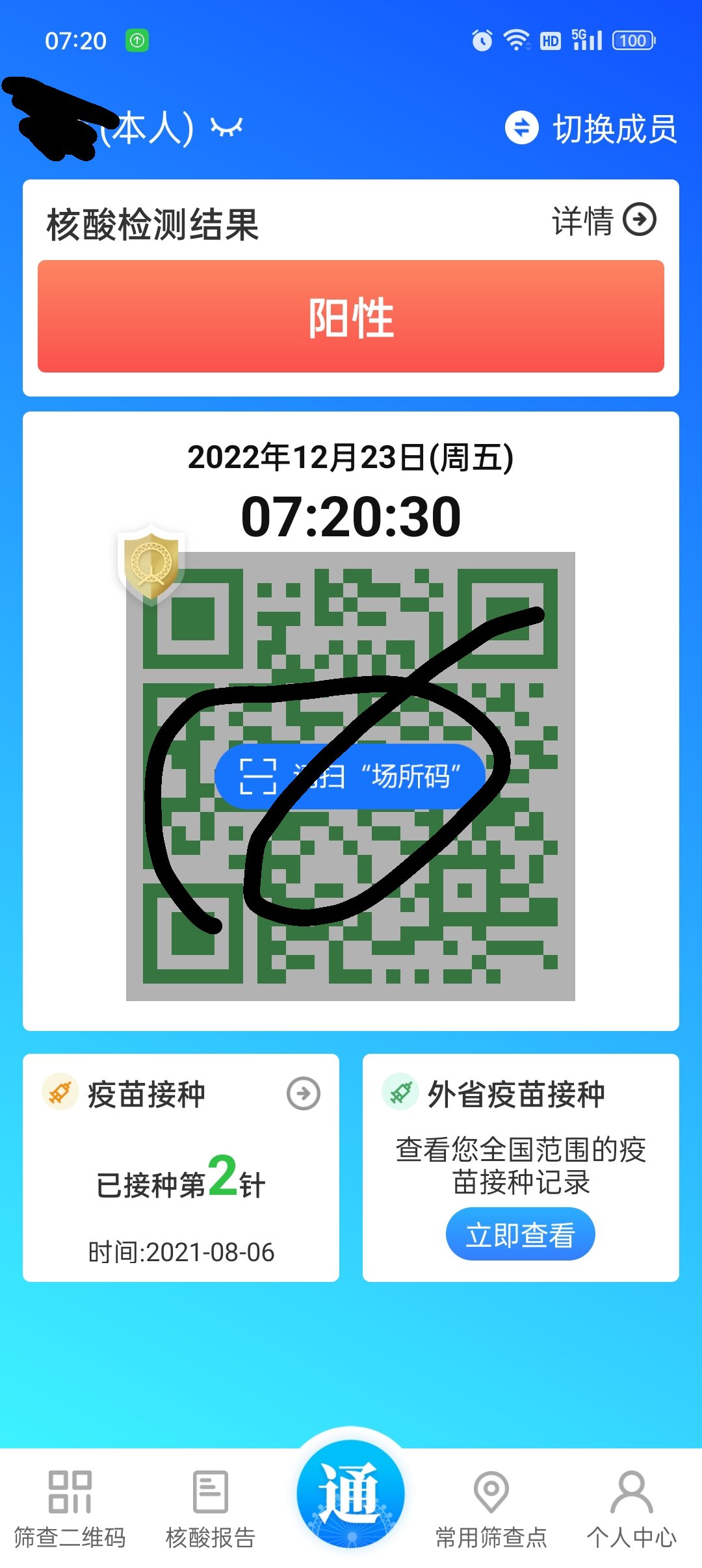Switch to the 核酸报告 tab

coord(211,1509)
